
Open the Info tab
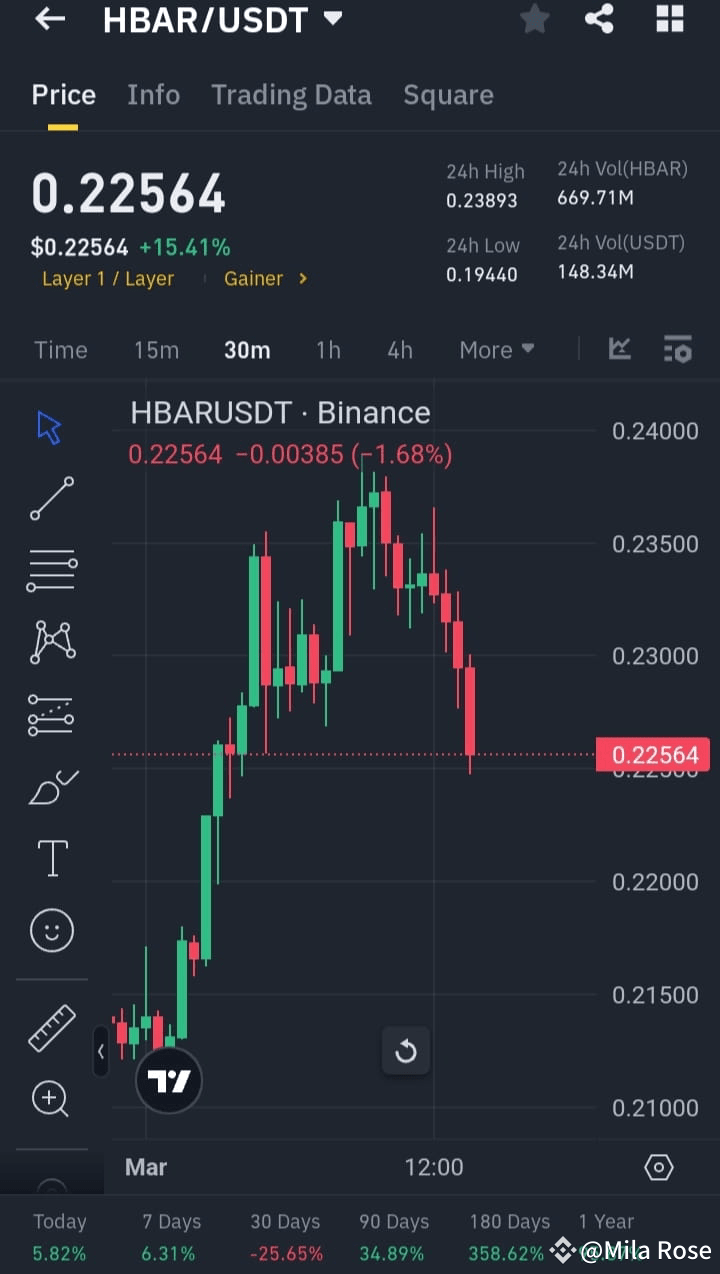pos(153,95)
